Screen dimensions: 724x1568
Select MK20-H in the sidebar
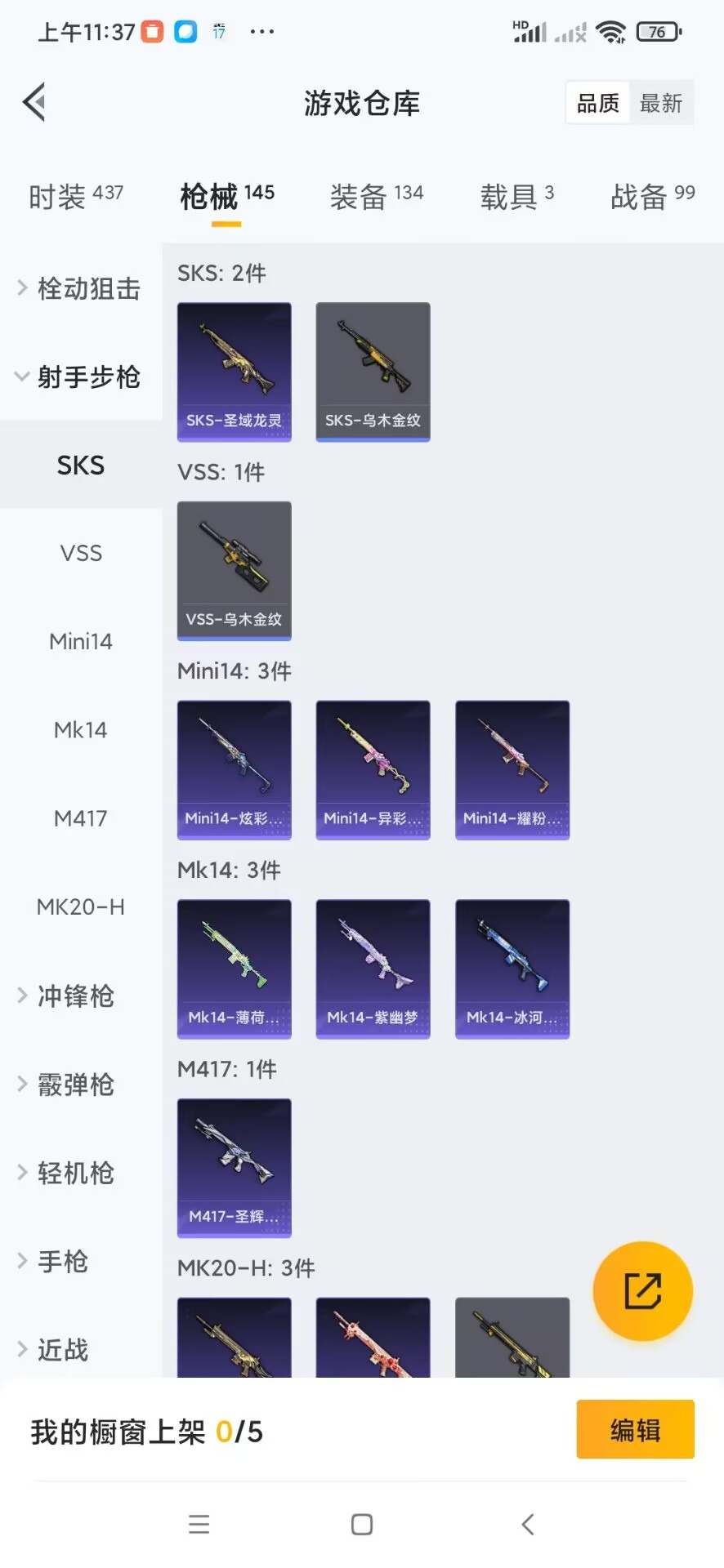click(x=80, y=906)
